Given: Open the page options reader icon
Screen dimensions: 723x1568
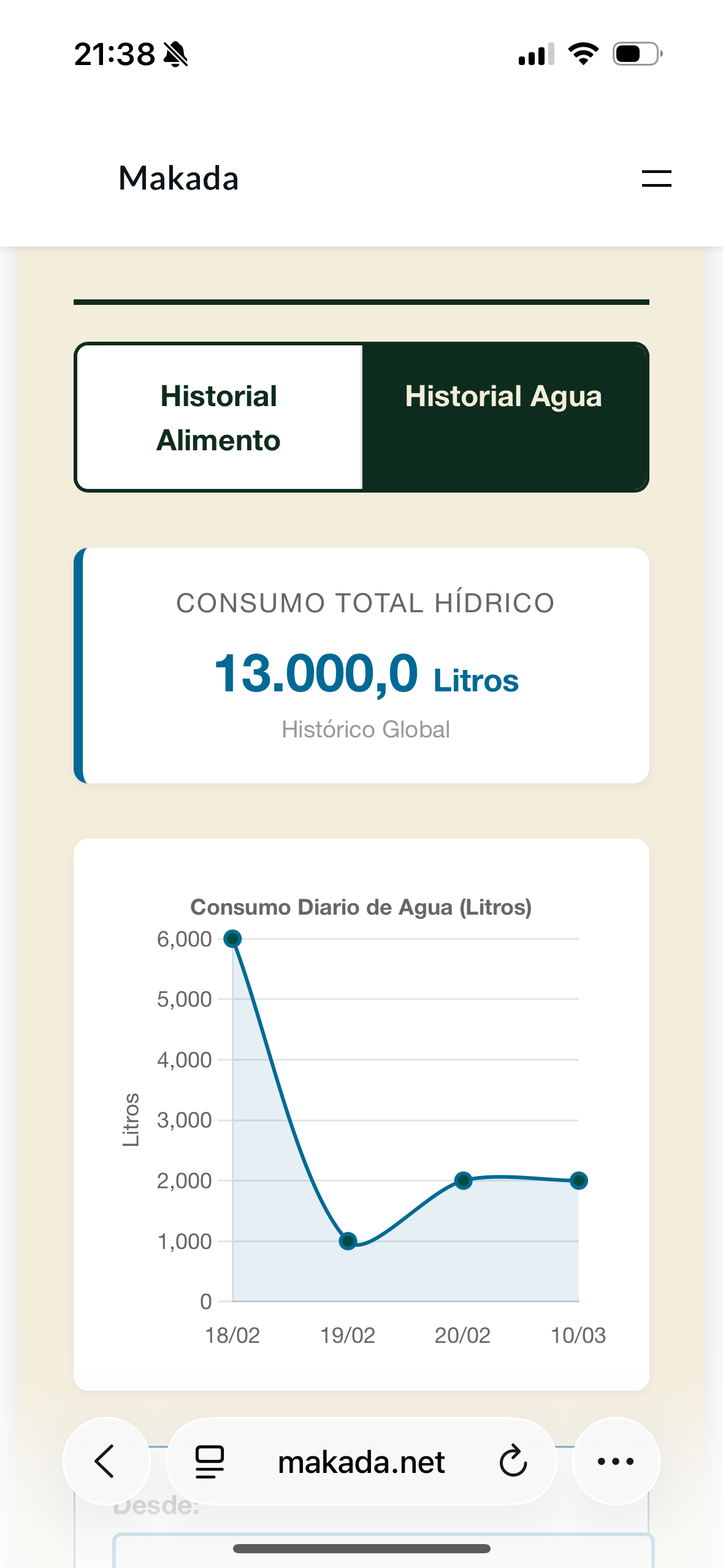Looking at the screenshot, I should point(209,1461).
